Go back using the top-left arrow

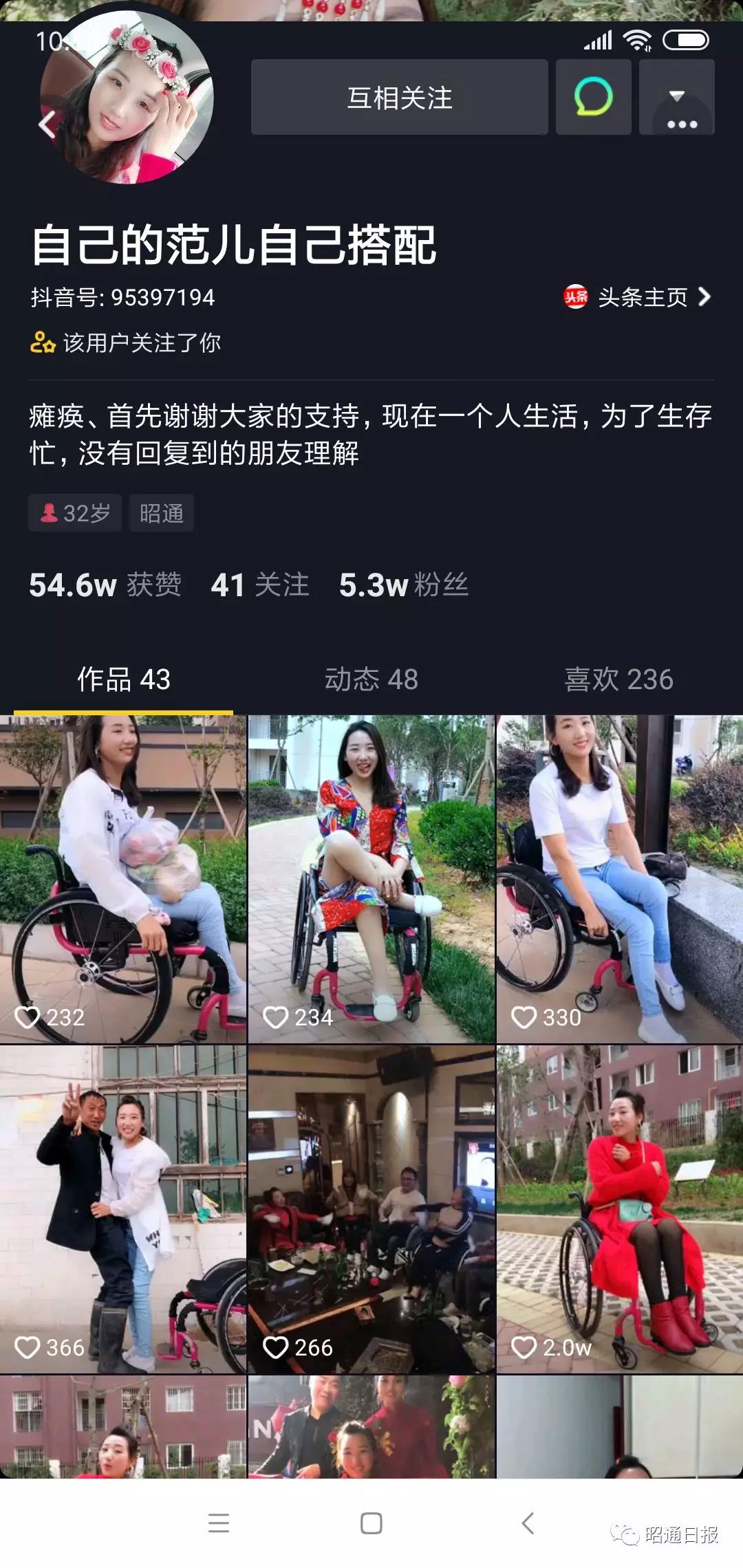(47, 124)
